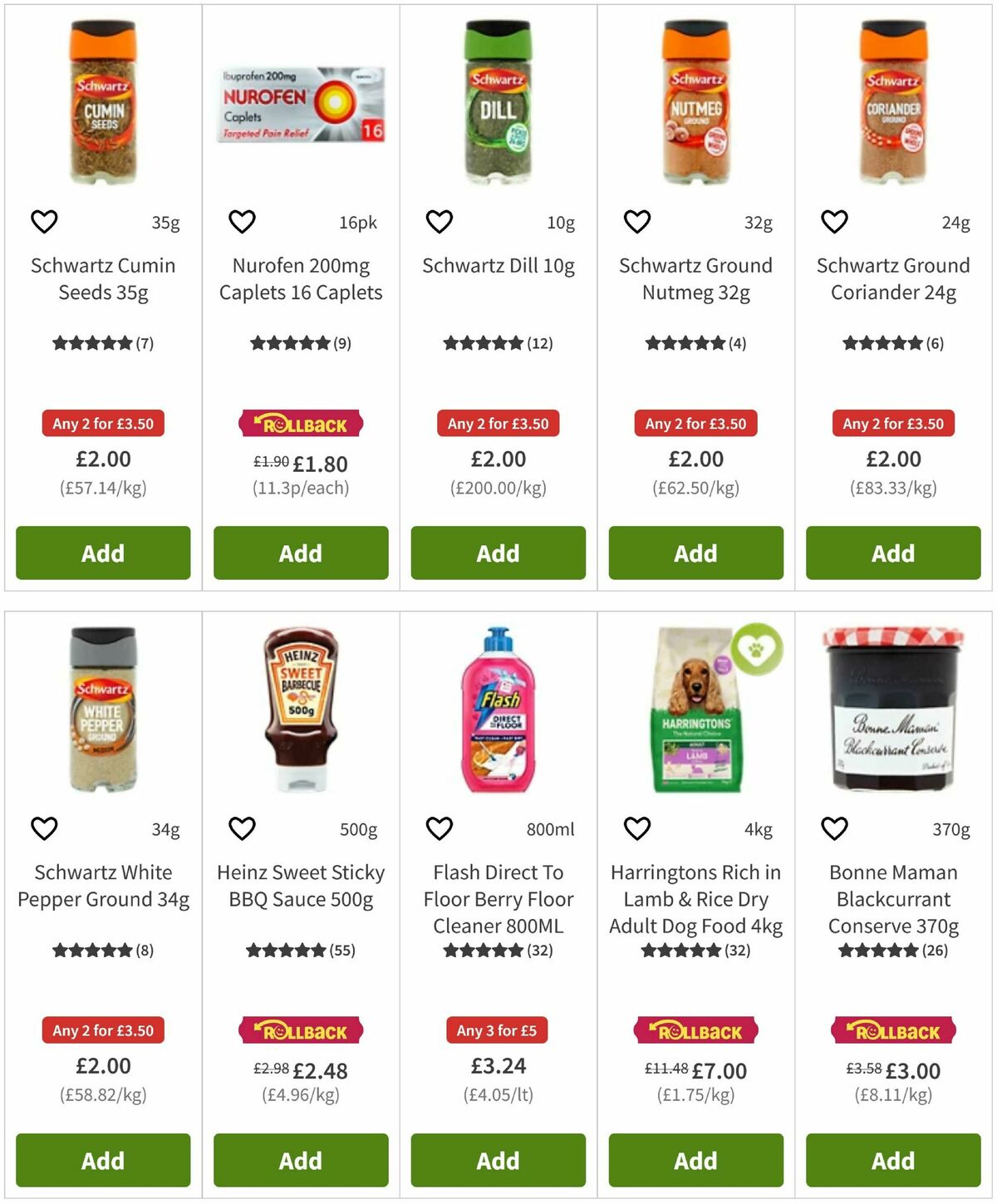Image resolution: width=997 pixels, height=1204 pixels.
Task: Open 'Any 2 for £3.50' offer on Cumin Seeds
Action: 102,424
